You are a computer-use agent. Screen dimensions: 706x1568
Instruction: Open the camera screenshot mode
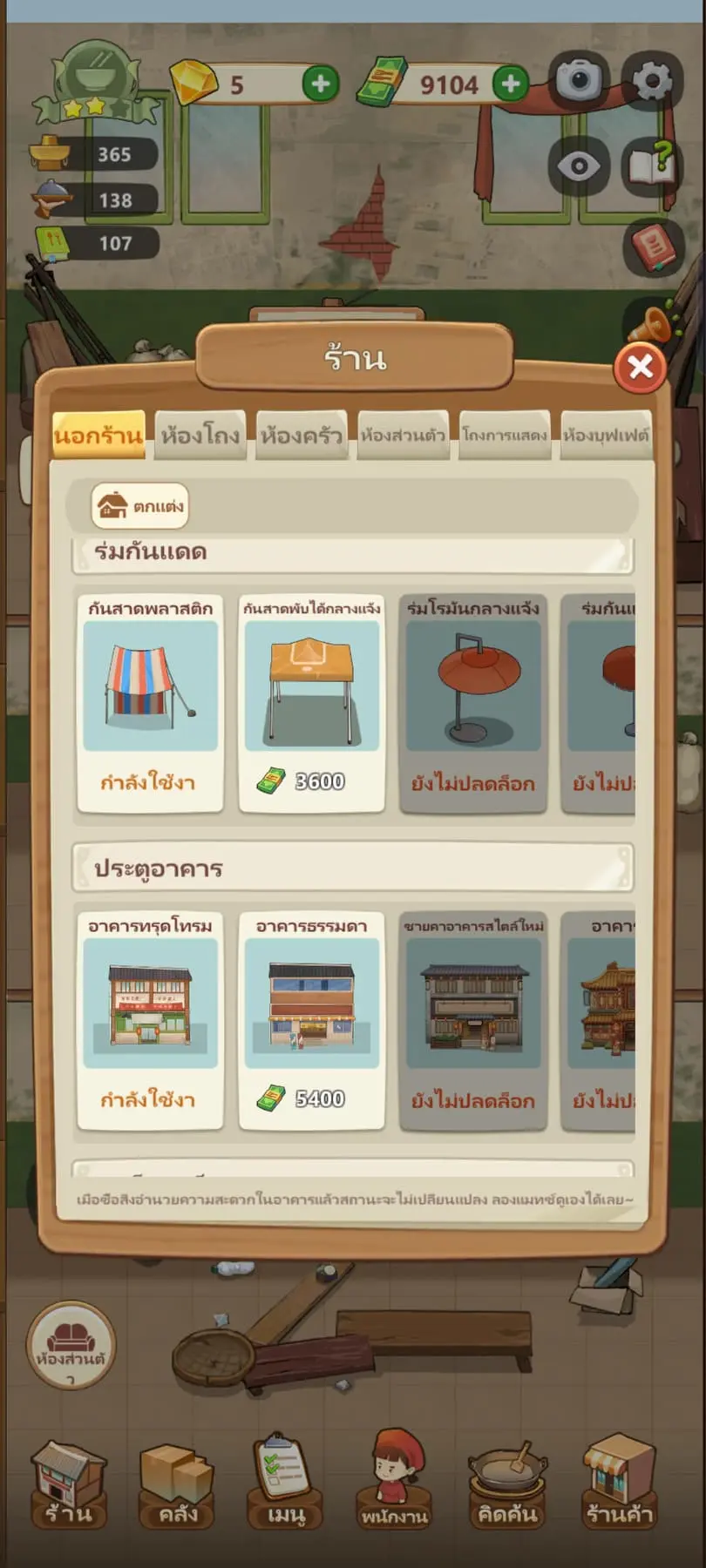tap(579, 81)
